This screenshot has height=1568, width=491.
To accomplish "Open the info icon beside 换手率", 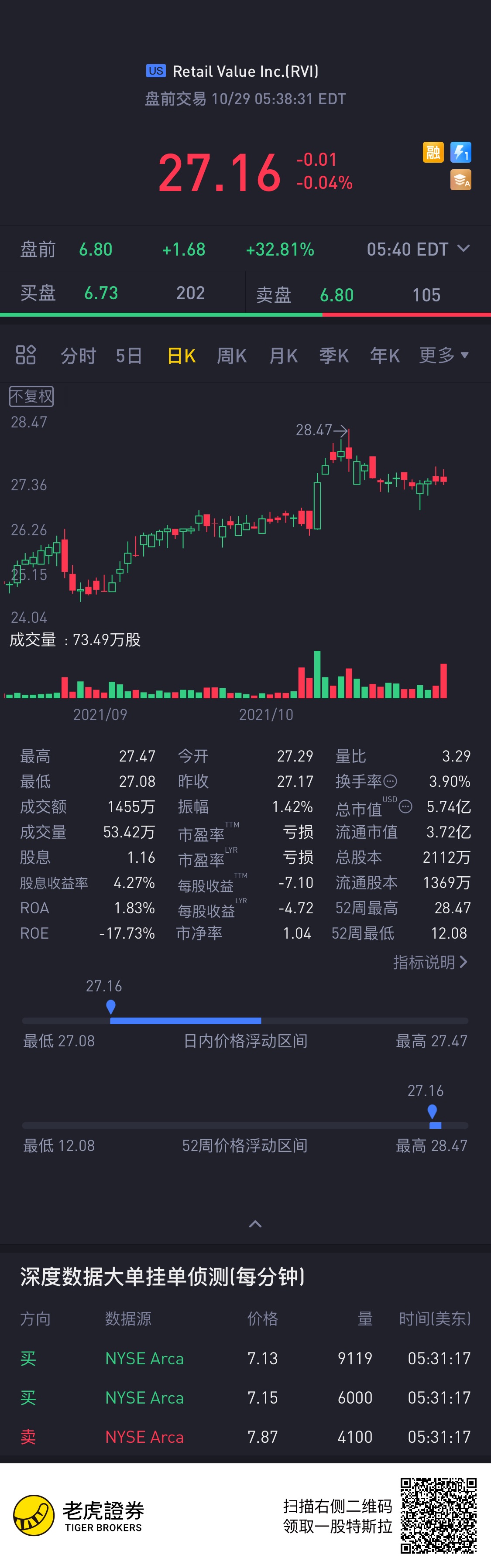I will click(391, 781).
